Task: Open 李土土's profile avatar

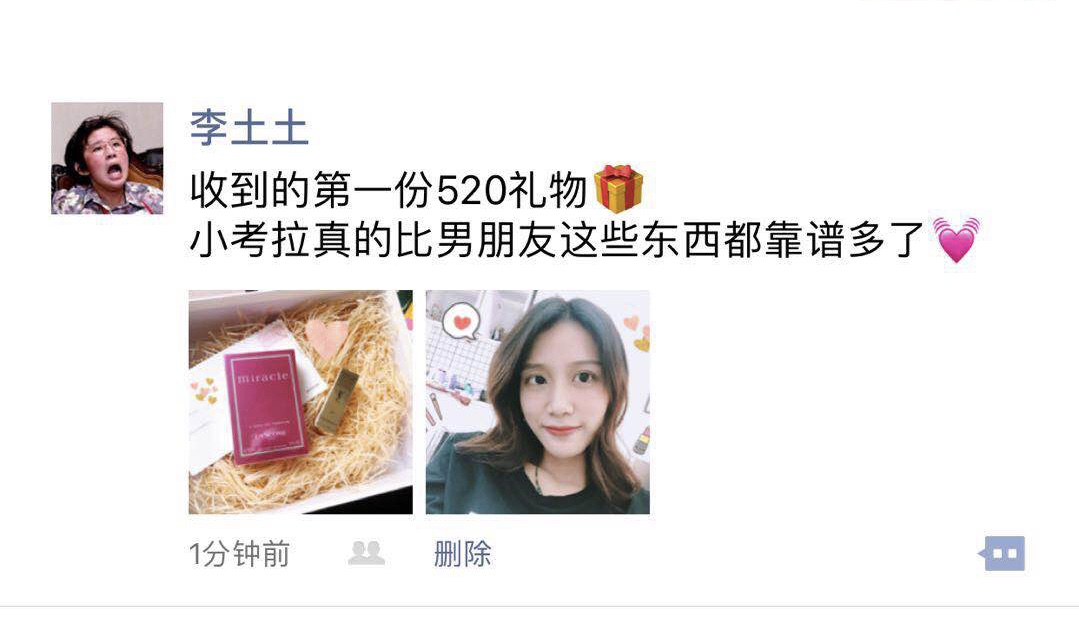Action: [x=107, y=158]
